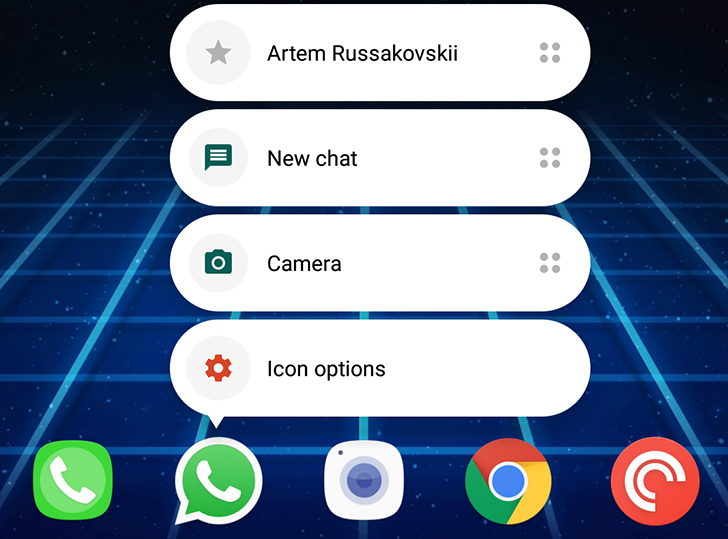
Task: Tap the handle next to Camera shortcut
Action: 549,264
